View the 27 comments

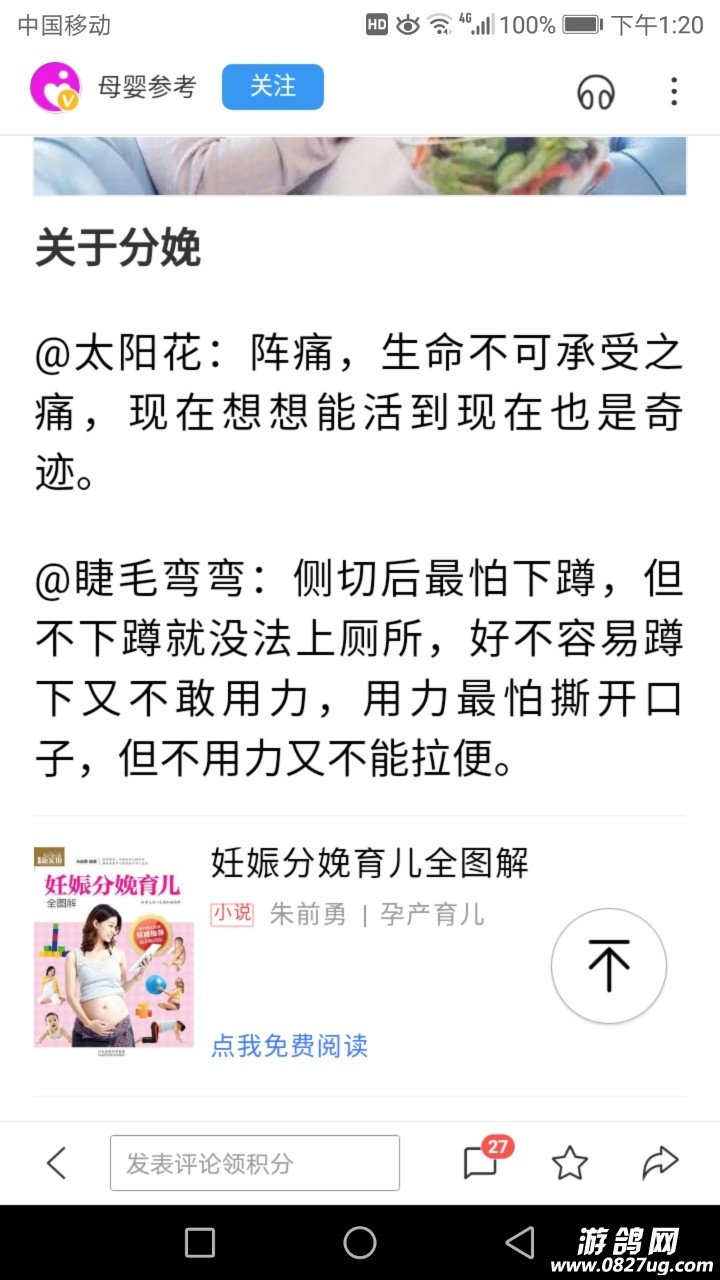(x=482, y=1162)
